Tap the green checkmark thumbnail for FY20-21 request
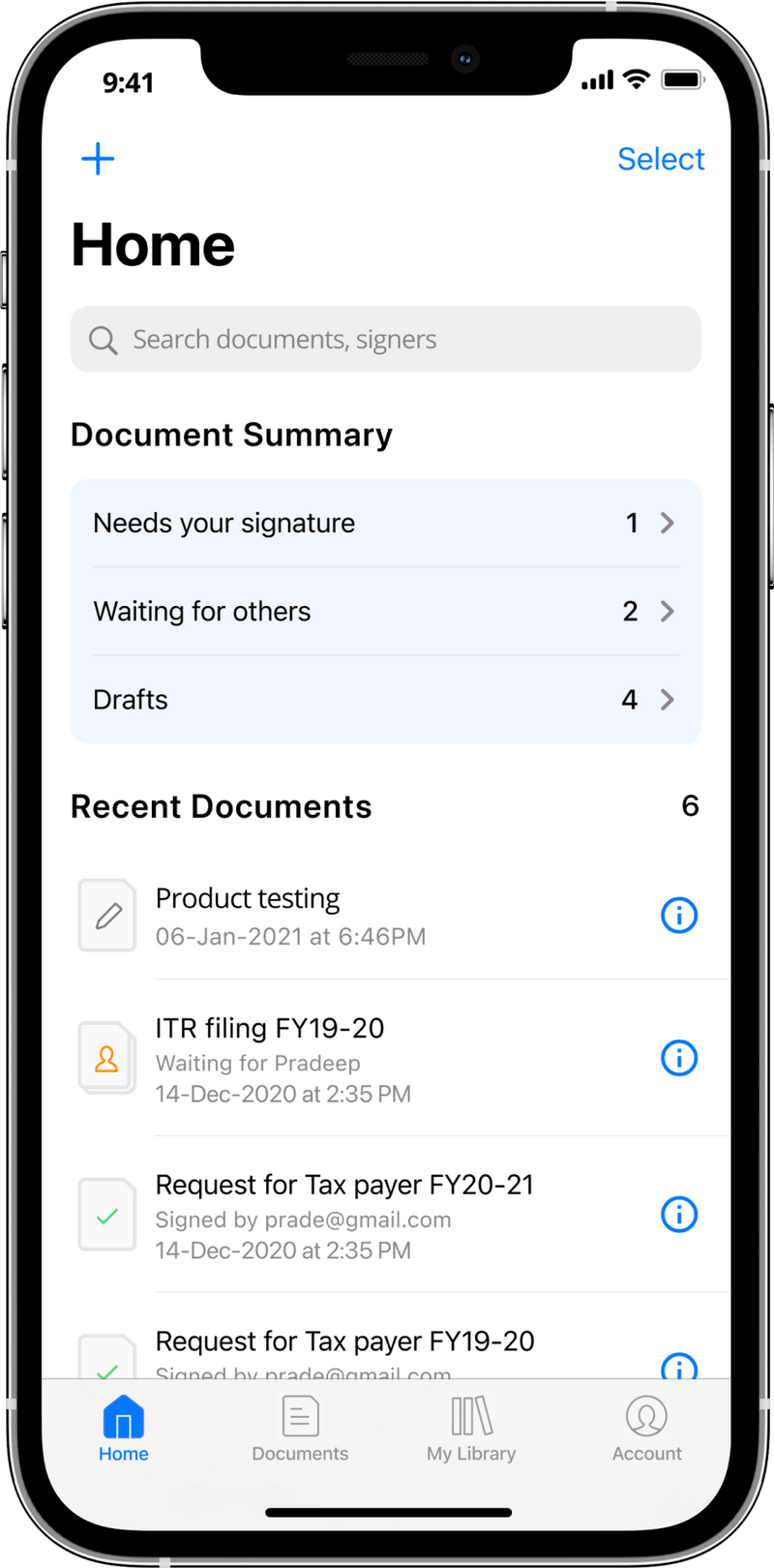The image size is (774, 1568). tap(106, 1215)
